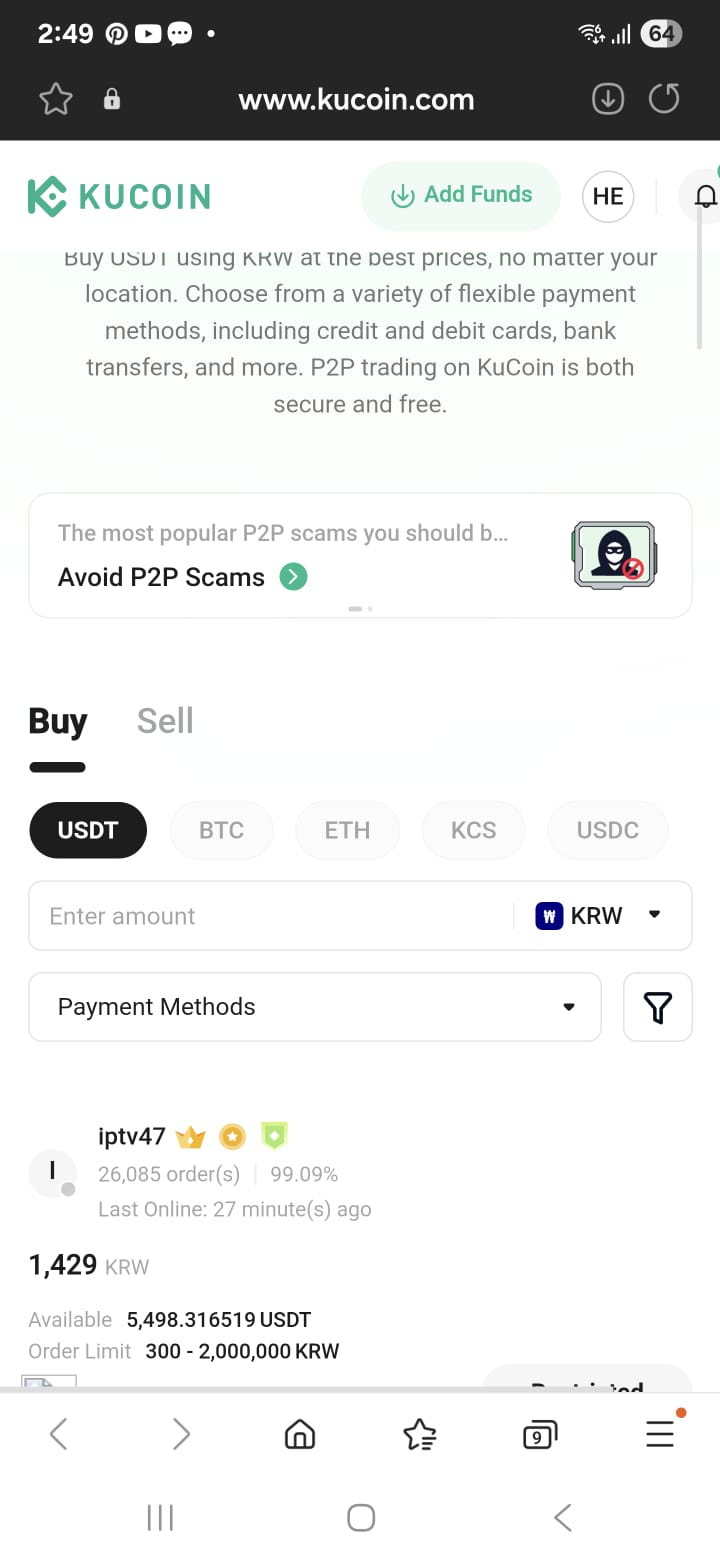Select the KCS coin chip

point(473,830)
